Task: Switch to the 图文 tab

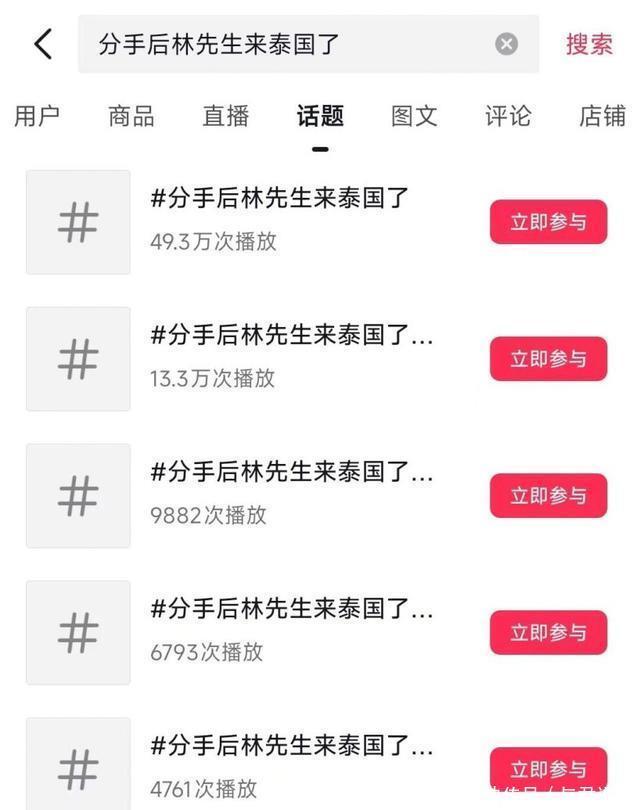Action: 414,116
